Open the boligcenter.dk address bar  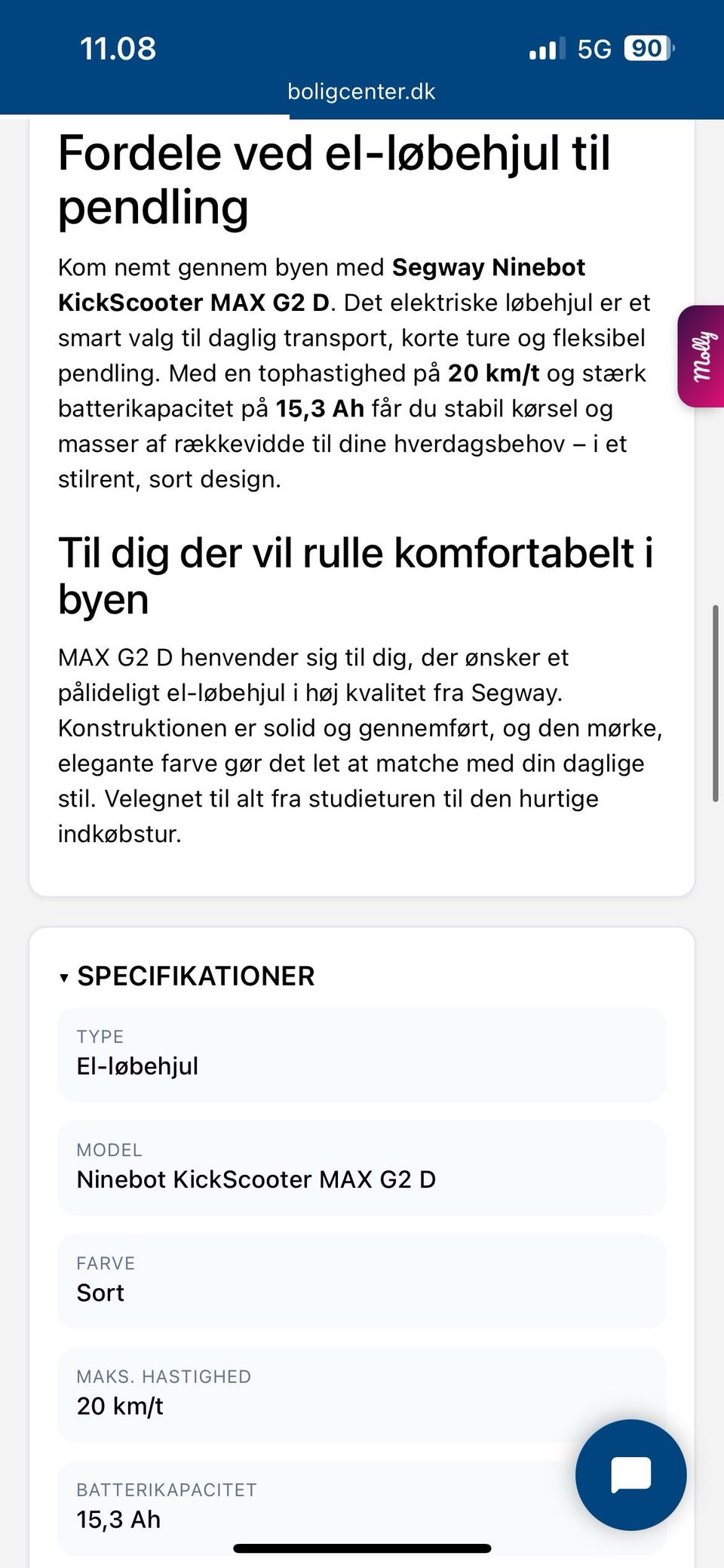pyautogui.click(x=360, y=92)
